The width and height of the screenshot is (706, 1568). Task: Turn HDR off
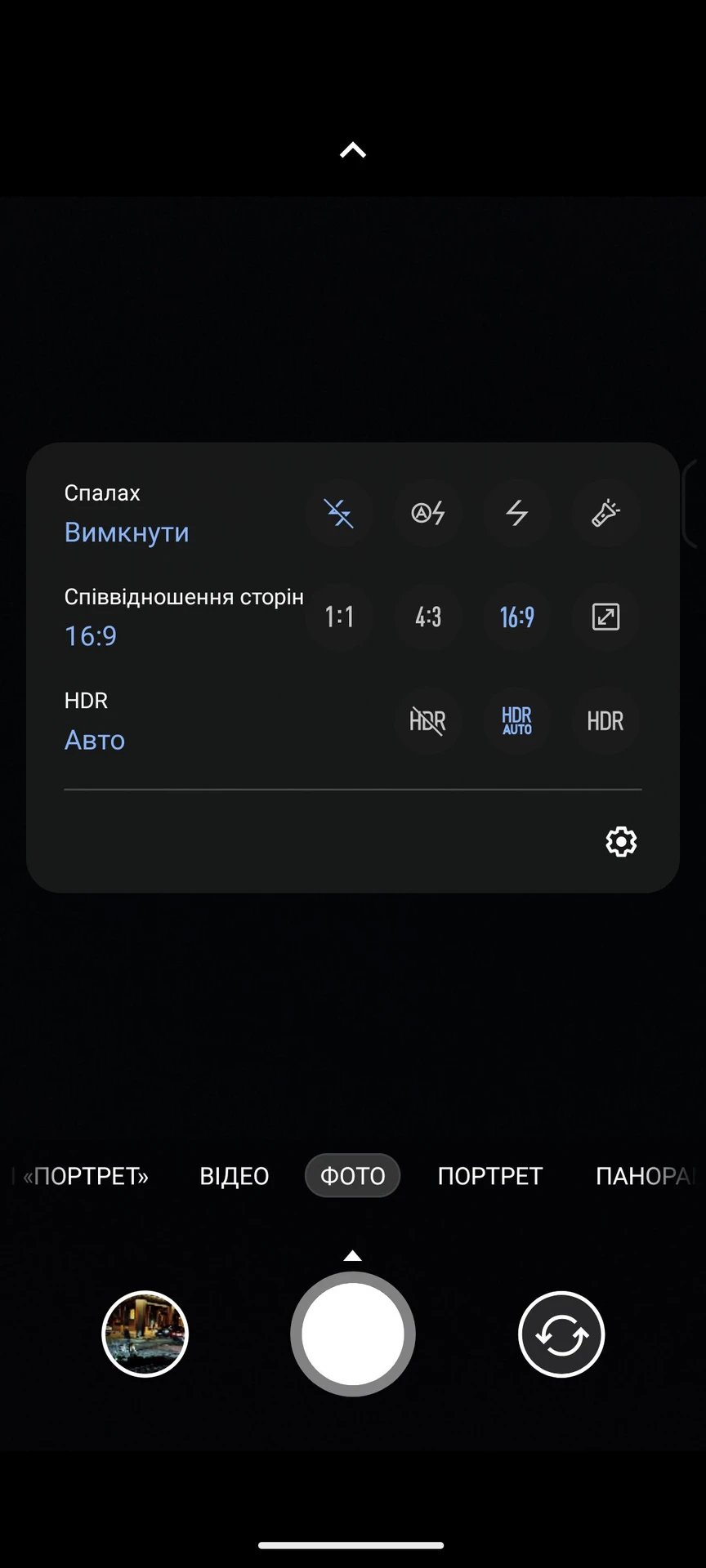[428, 721]
